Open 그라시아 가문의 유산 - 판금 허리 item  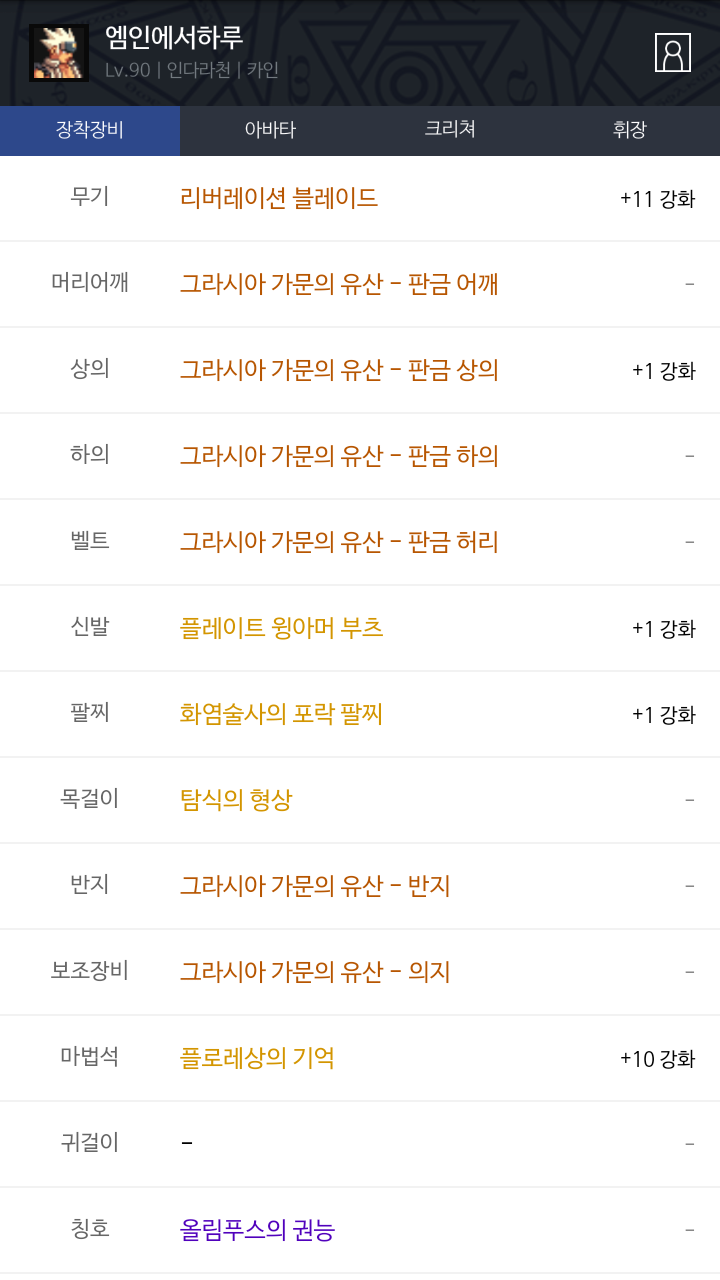[x=339, y=542]
